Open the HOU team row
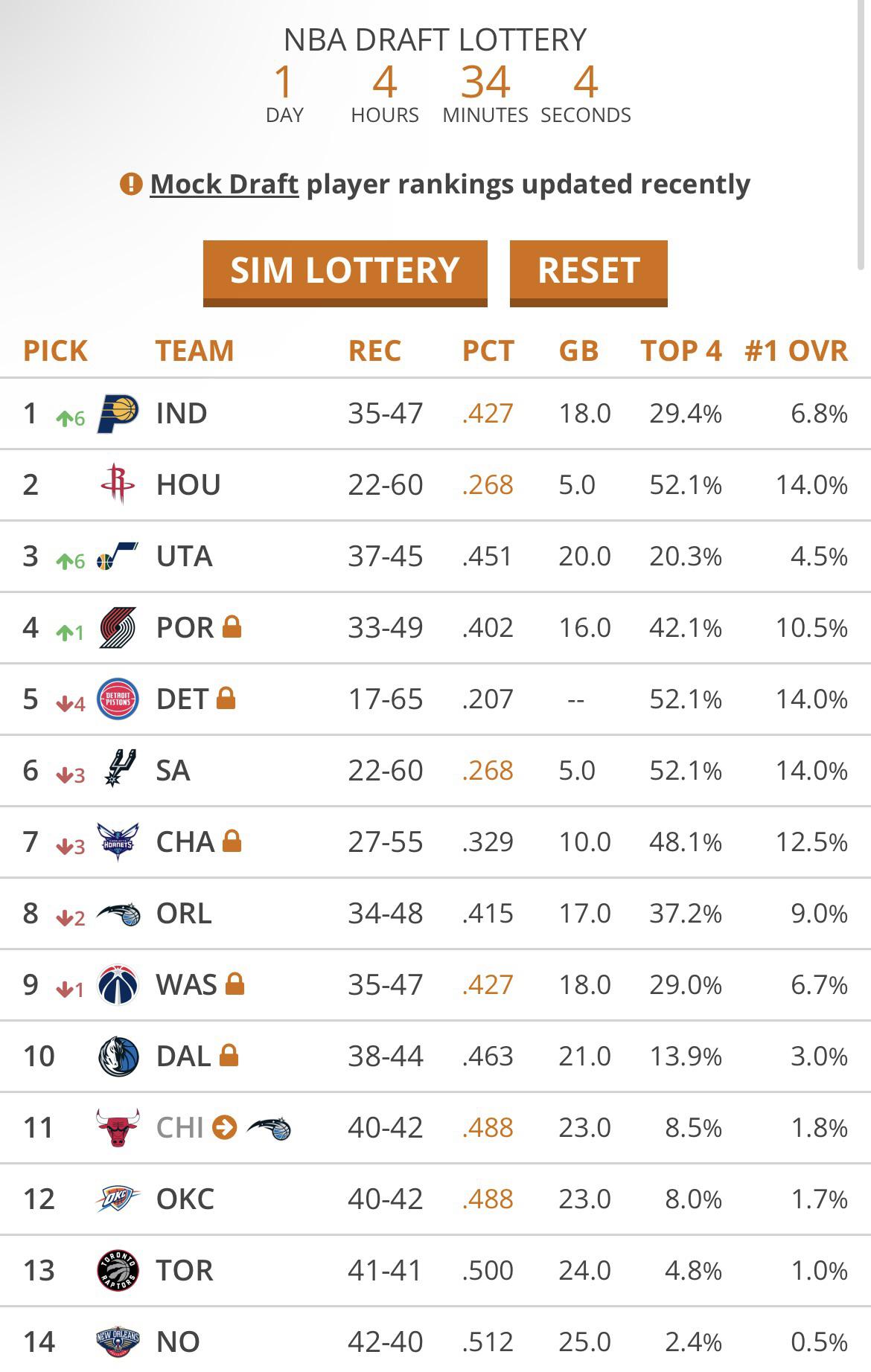Image resolution: width=871 pixels, height=1372 pixels. [188, 485]
